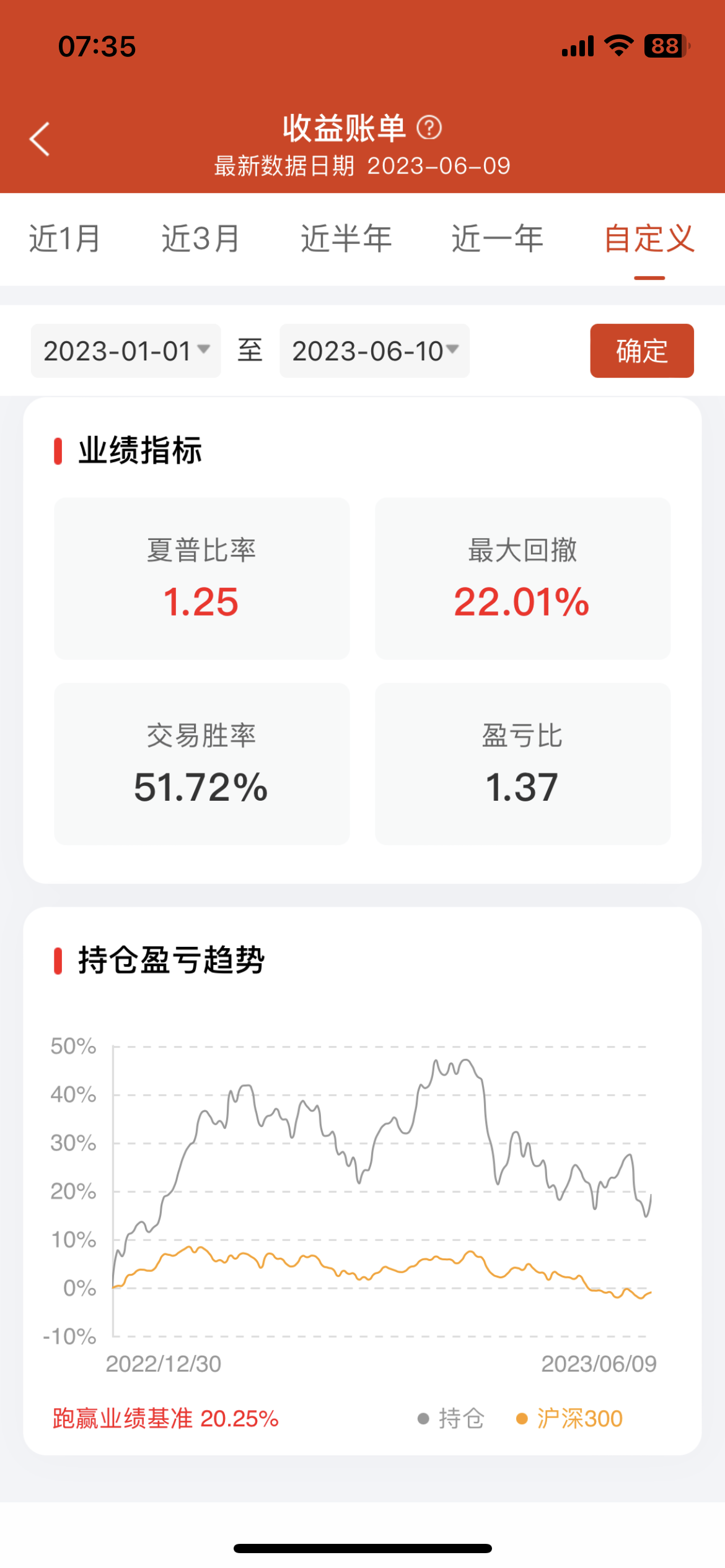Switch to the 近1月 tab

pyautogui.click(x=65, y=238)
